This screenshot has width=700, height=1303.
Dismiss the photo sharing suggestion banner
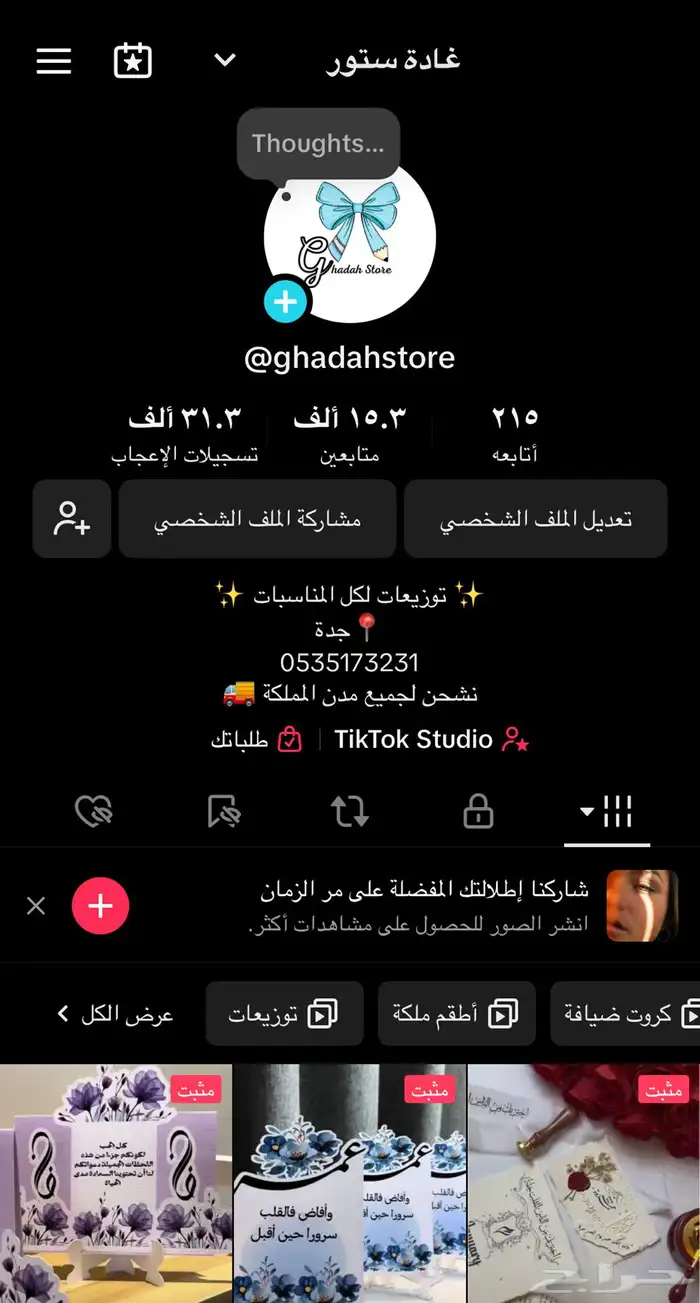(x=36, y=906)
